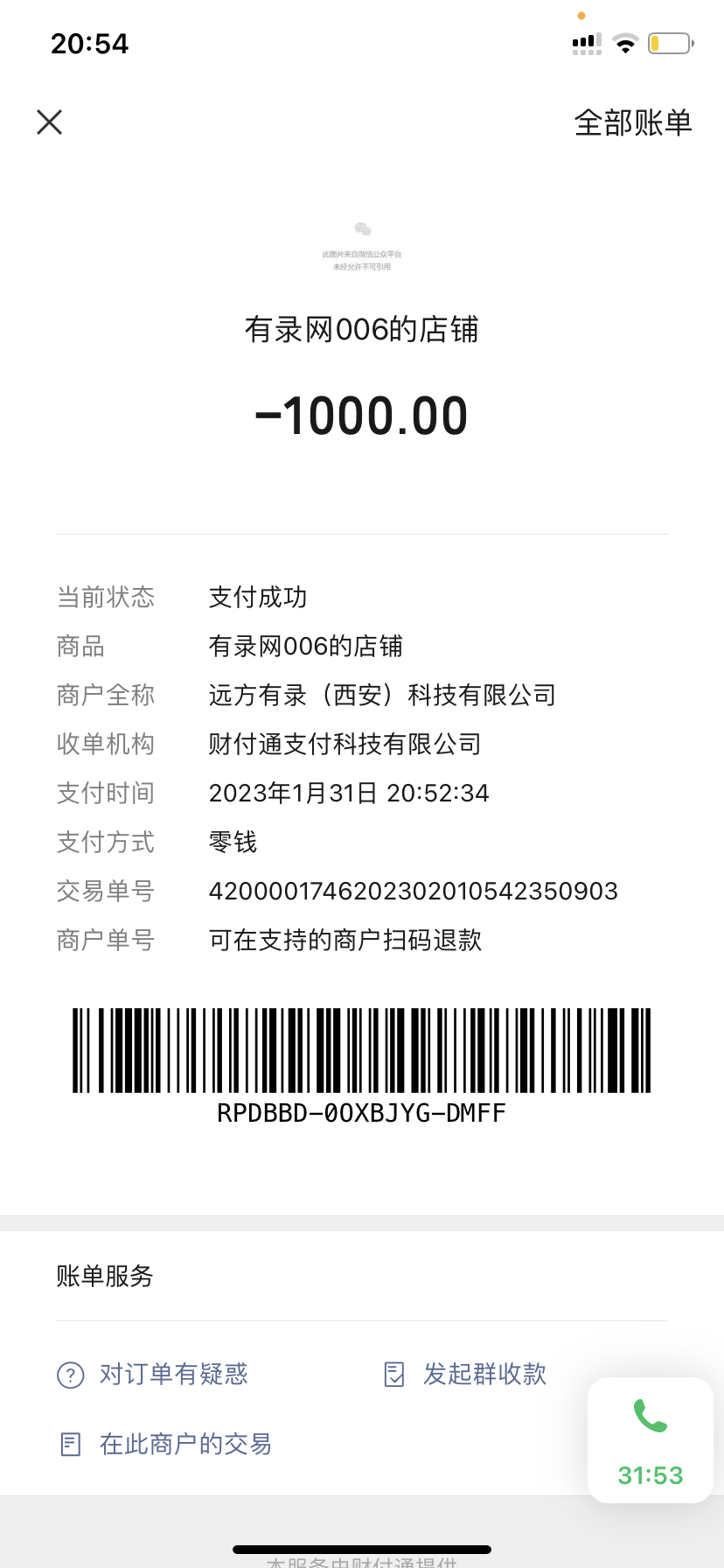View 在此商户的交易 transactions

click(184, 1444)
